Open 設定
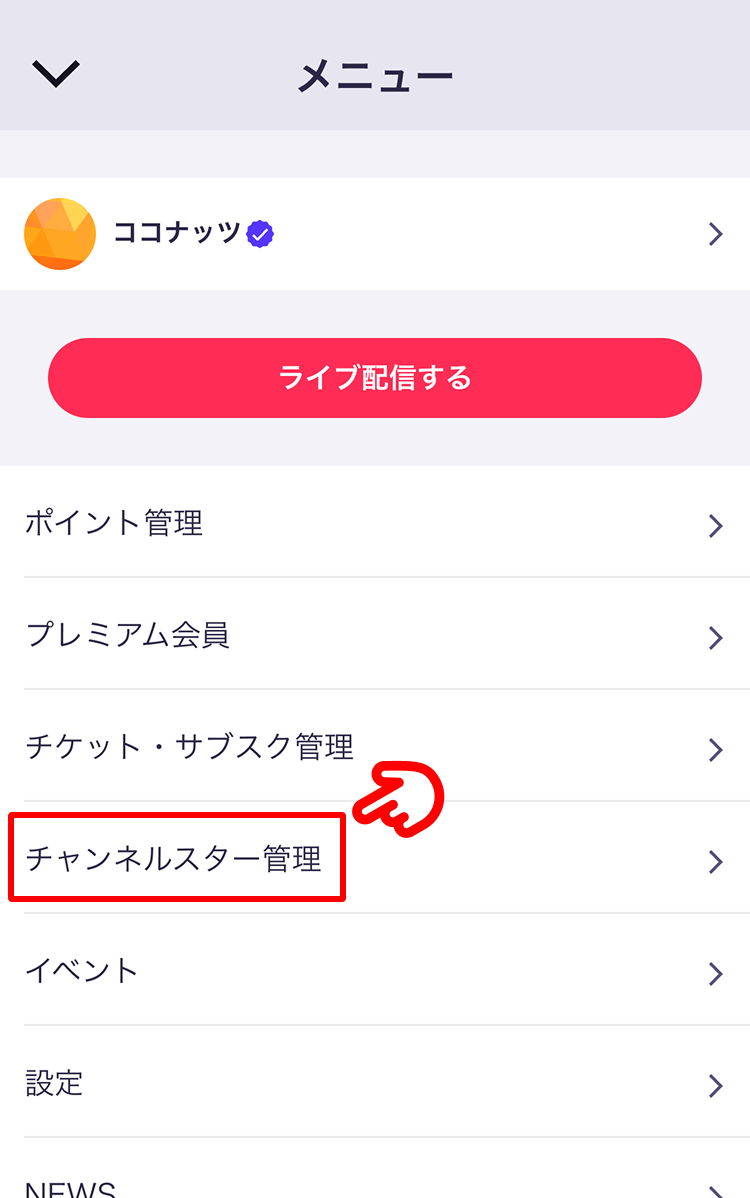 point(374,1083)
